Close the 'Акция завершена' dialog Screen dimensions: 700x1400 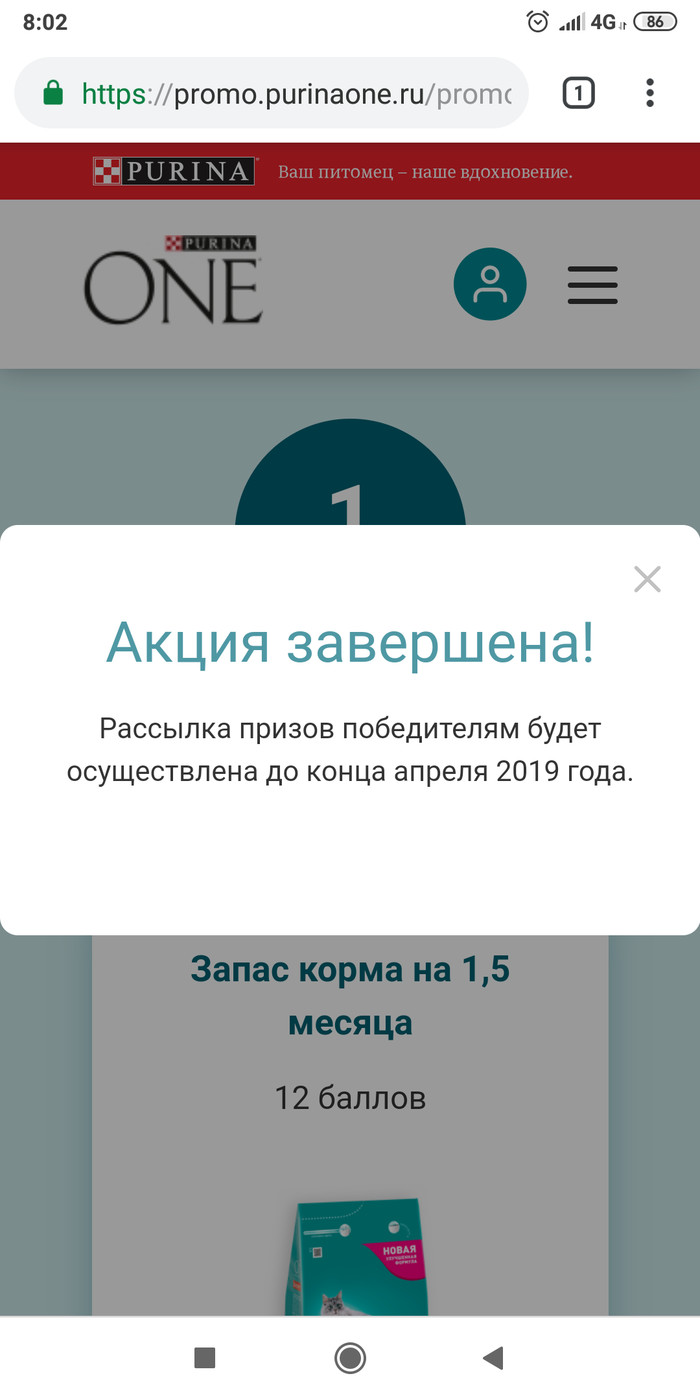(647, 579)
